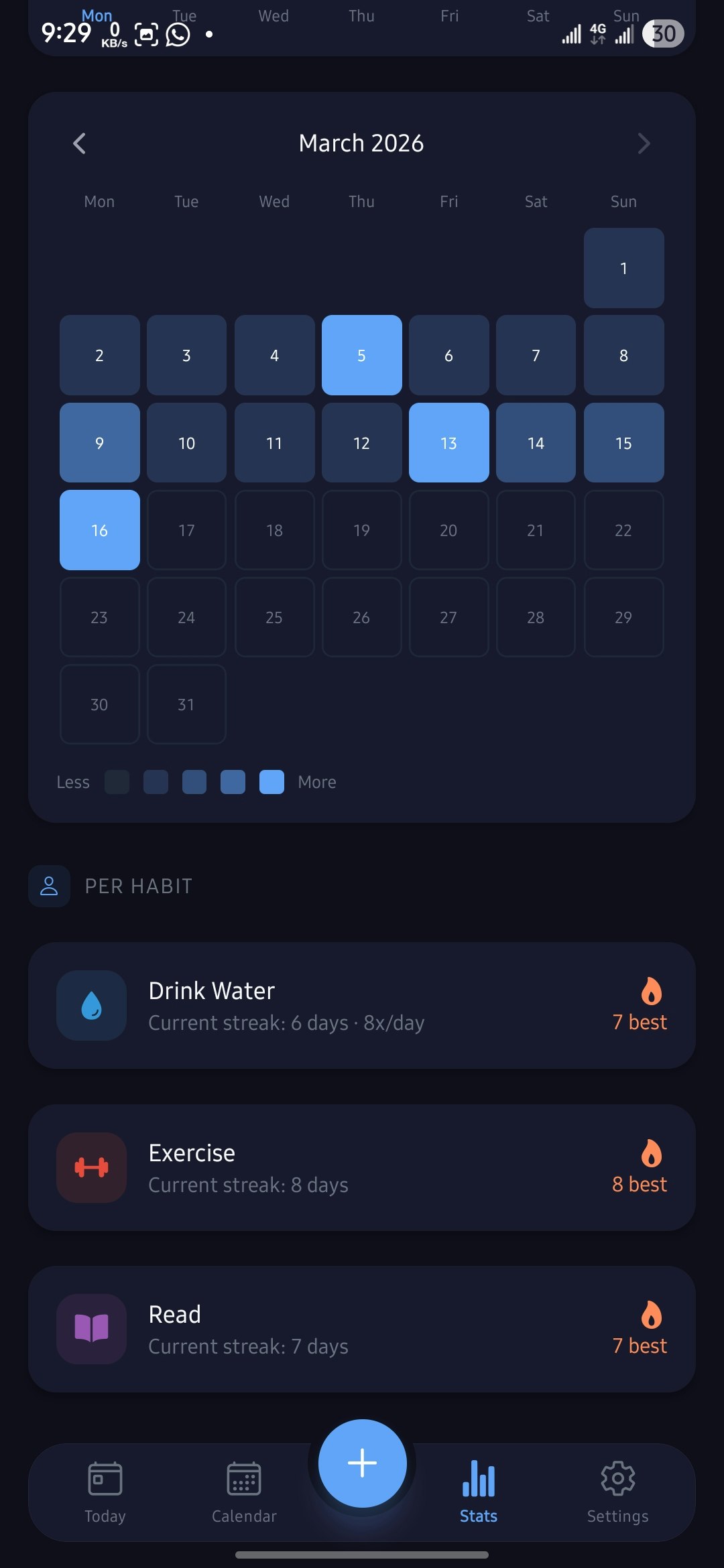Open the Drink Water habit card
724x1568 pixels.
click(362, 1005)
